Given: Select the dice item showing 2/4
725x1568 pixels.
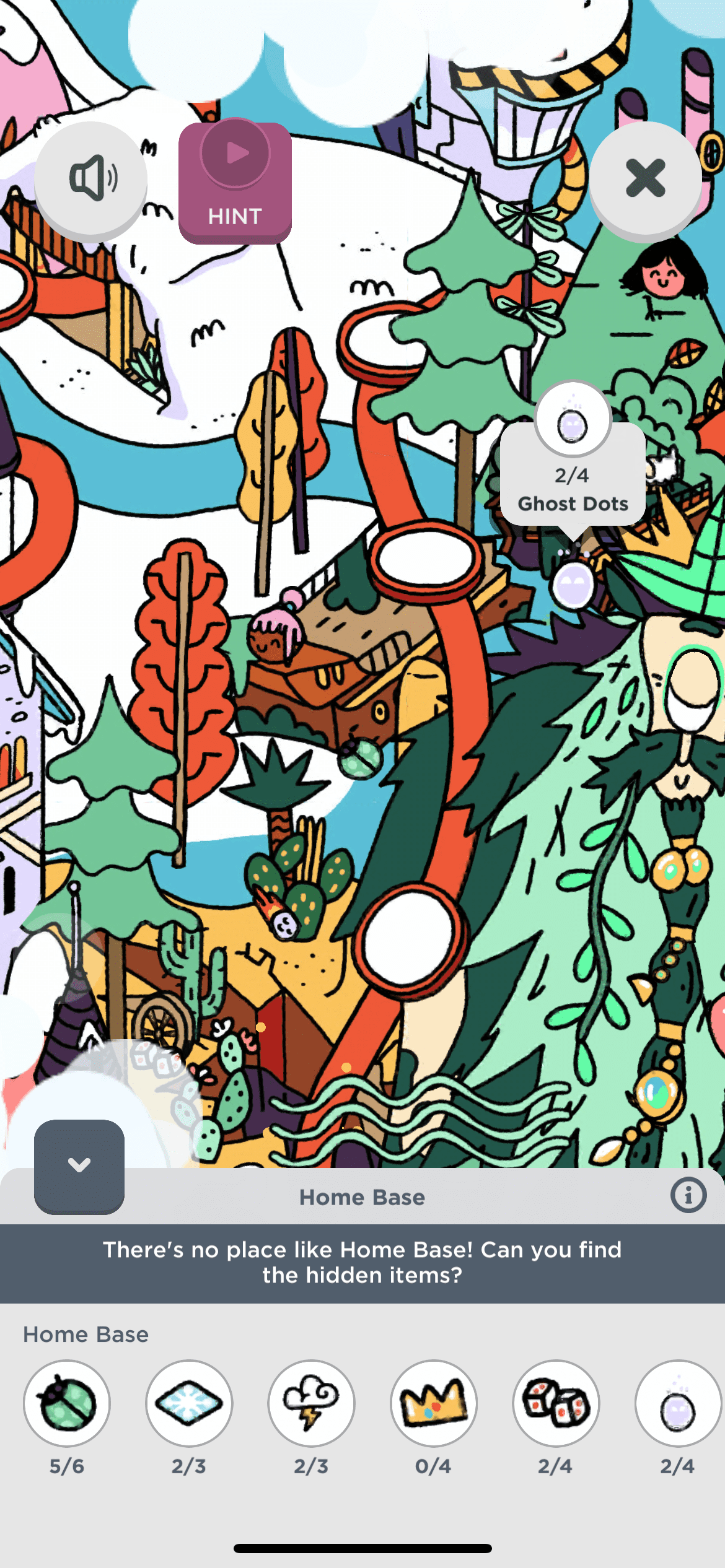Looking at the screenshot, I should click(555, 1403).
